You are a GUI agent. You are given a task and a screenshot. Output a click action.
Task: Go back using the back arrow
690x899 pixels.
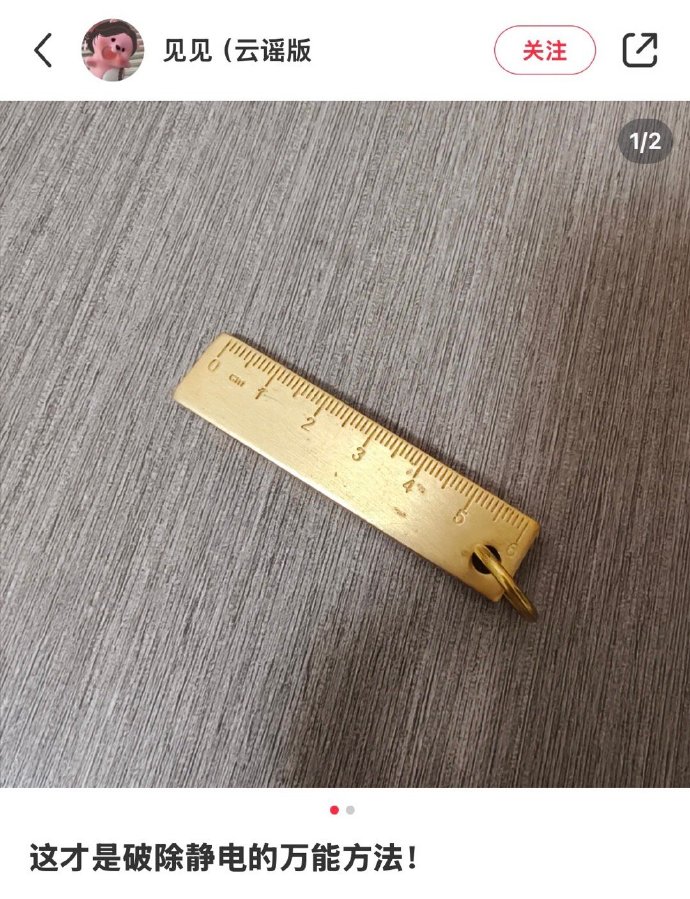(43, 50)
